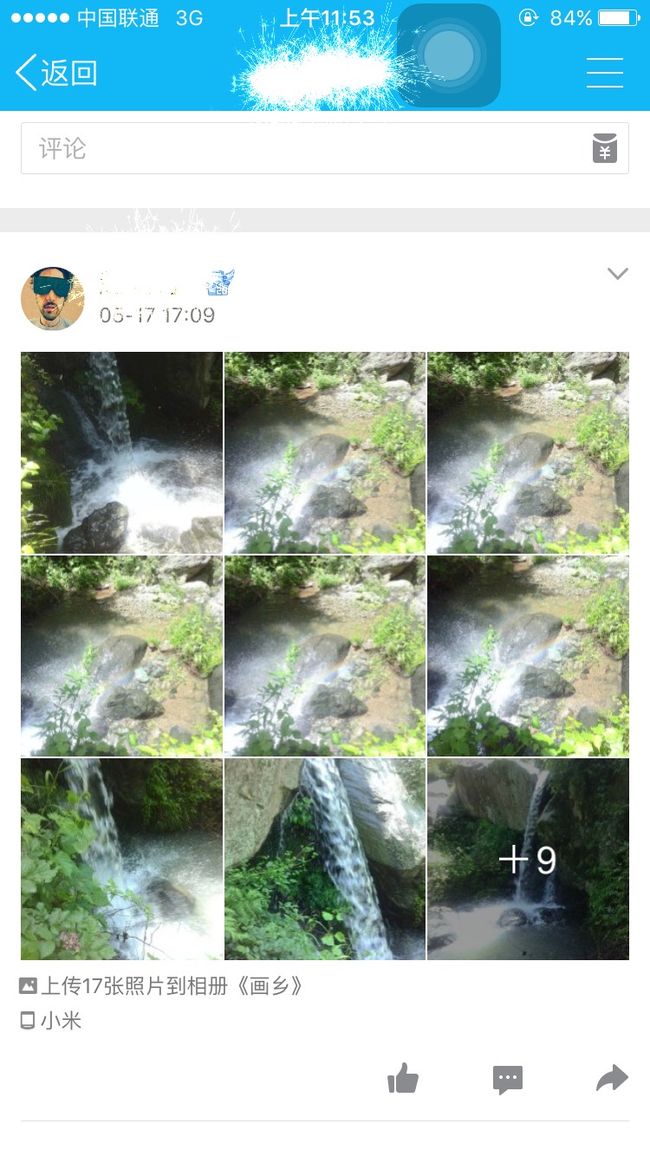Open comments via speech bubble icon
Screen dimensions: 650x1156
pyautogui.click(x=508, y=1079)
